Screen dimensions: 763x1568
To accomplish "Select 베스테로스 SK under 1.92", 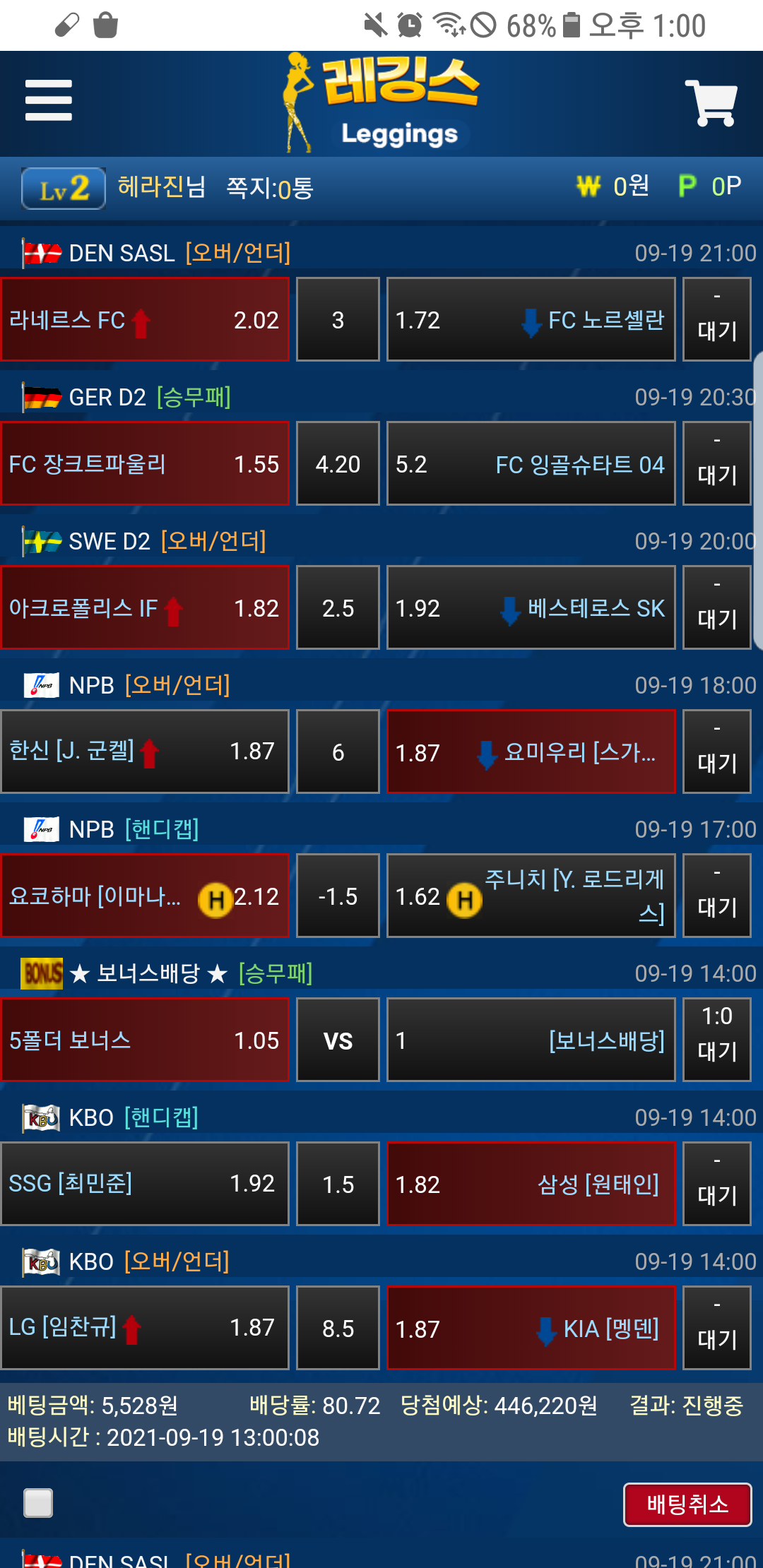I will [x=531, y=608].
